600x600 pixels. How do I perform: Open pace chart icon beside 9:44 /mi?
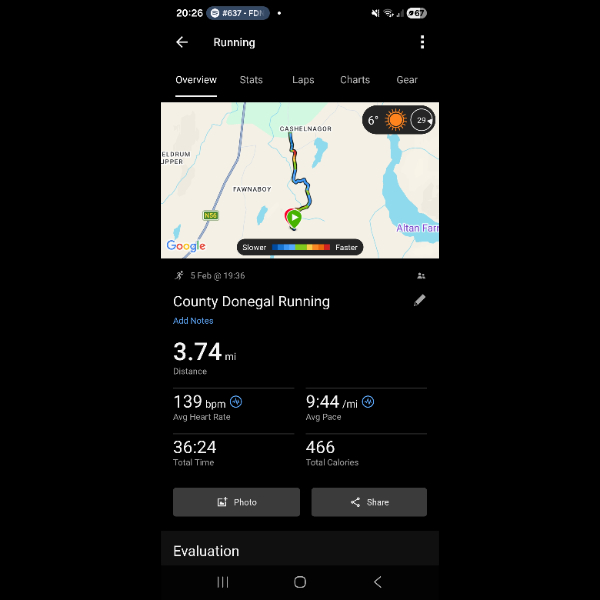(368, 402)
